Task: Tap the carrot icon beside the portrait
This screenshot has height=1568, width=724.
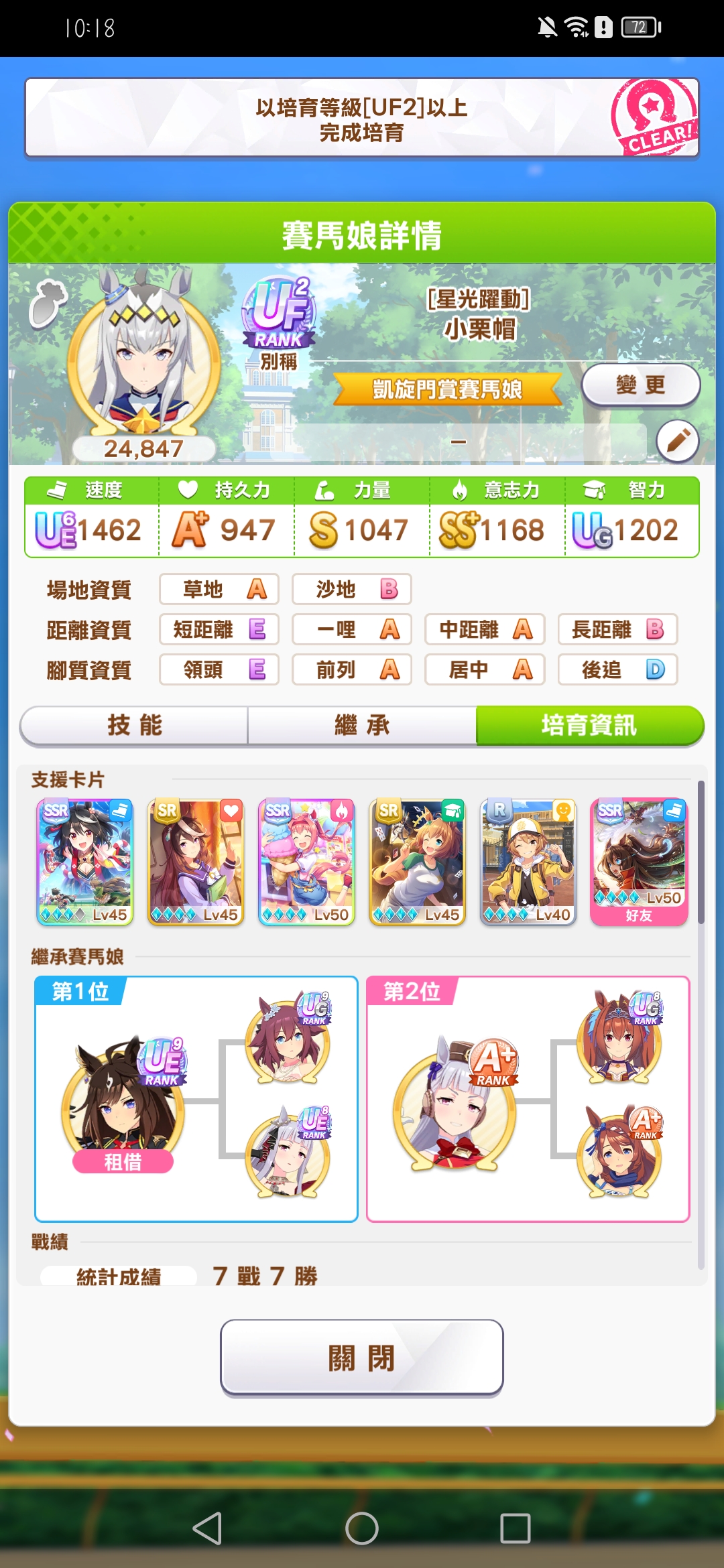Action: (47, 304)
